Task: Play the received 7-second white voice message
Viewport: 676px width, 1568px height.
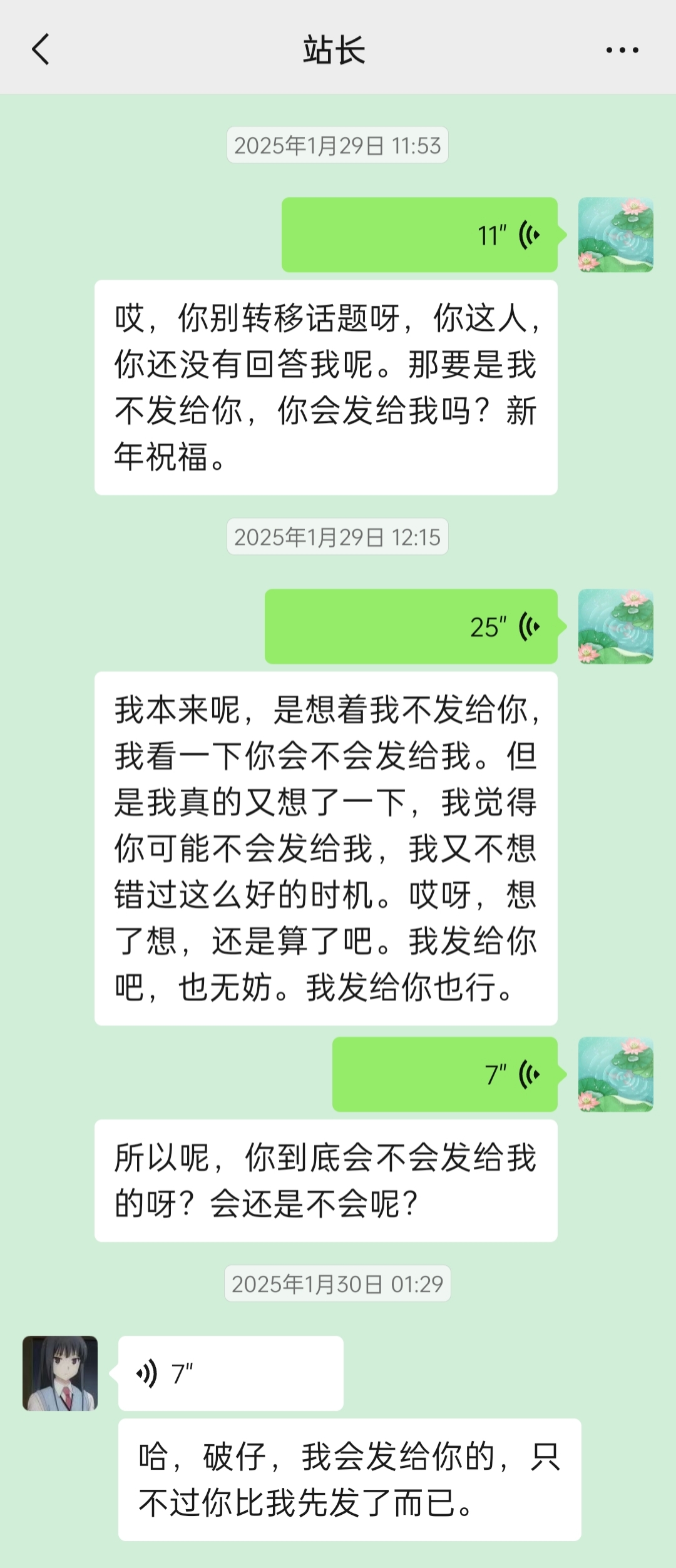Action: coord(230,1374)
